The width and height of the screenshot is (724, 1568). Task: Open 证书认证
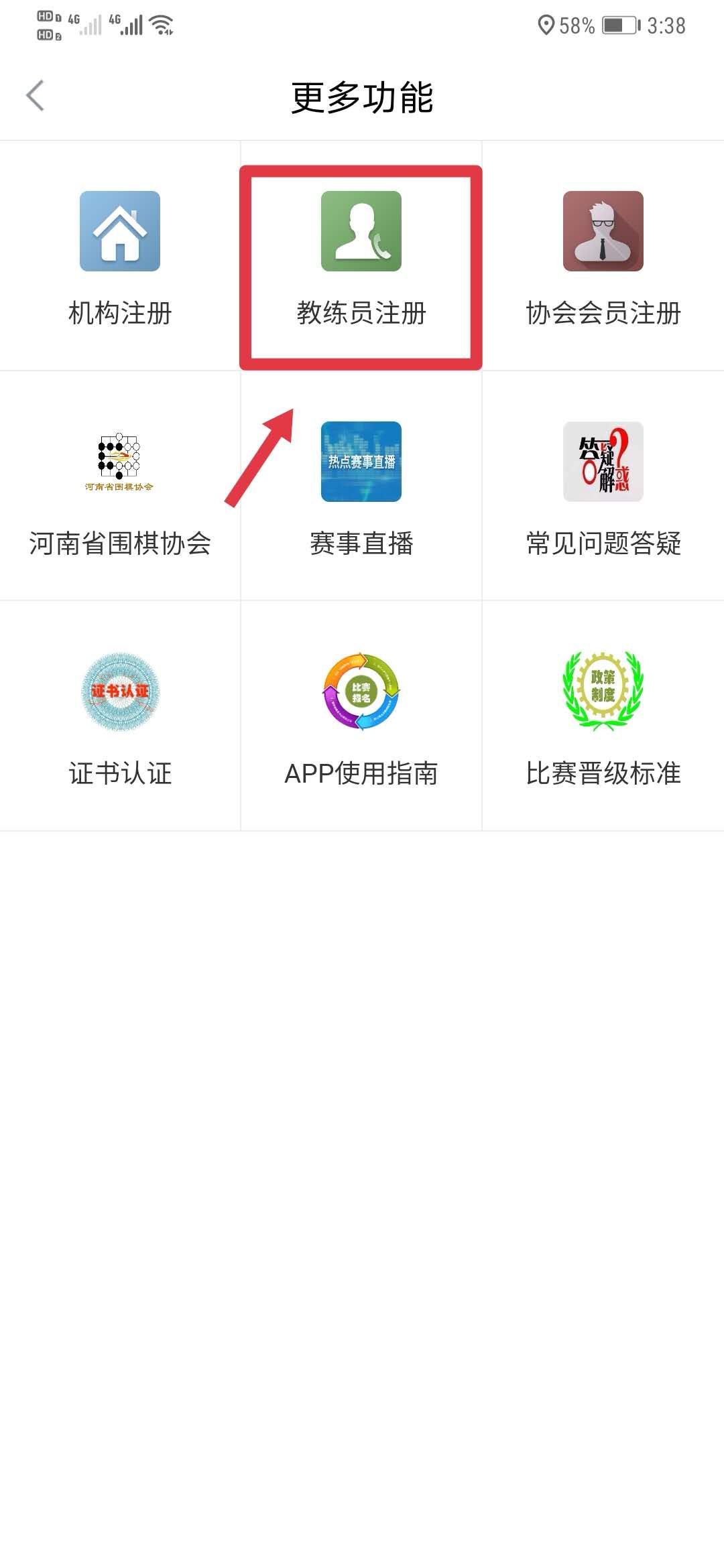pos(120,717)
